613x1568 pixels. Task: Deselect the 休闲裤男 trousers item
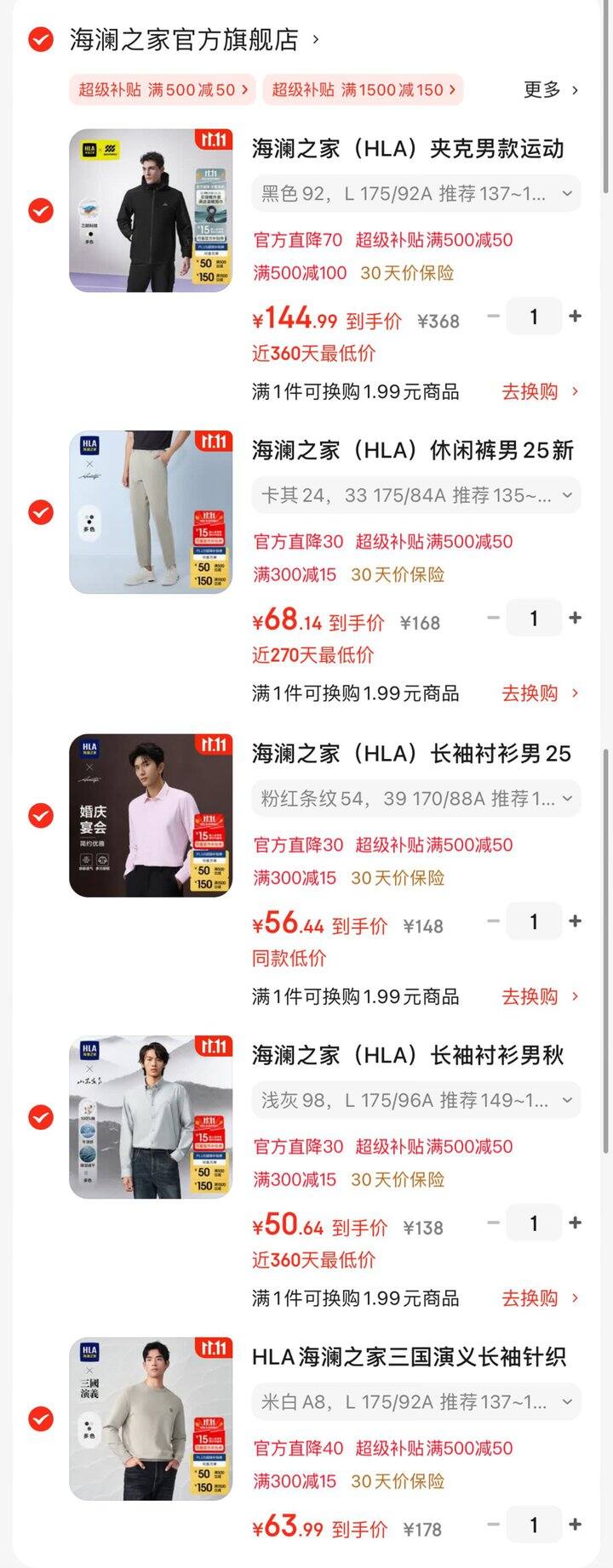(41, 512)
